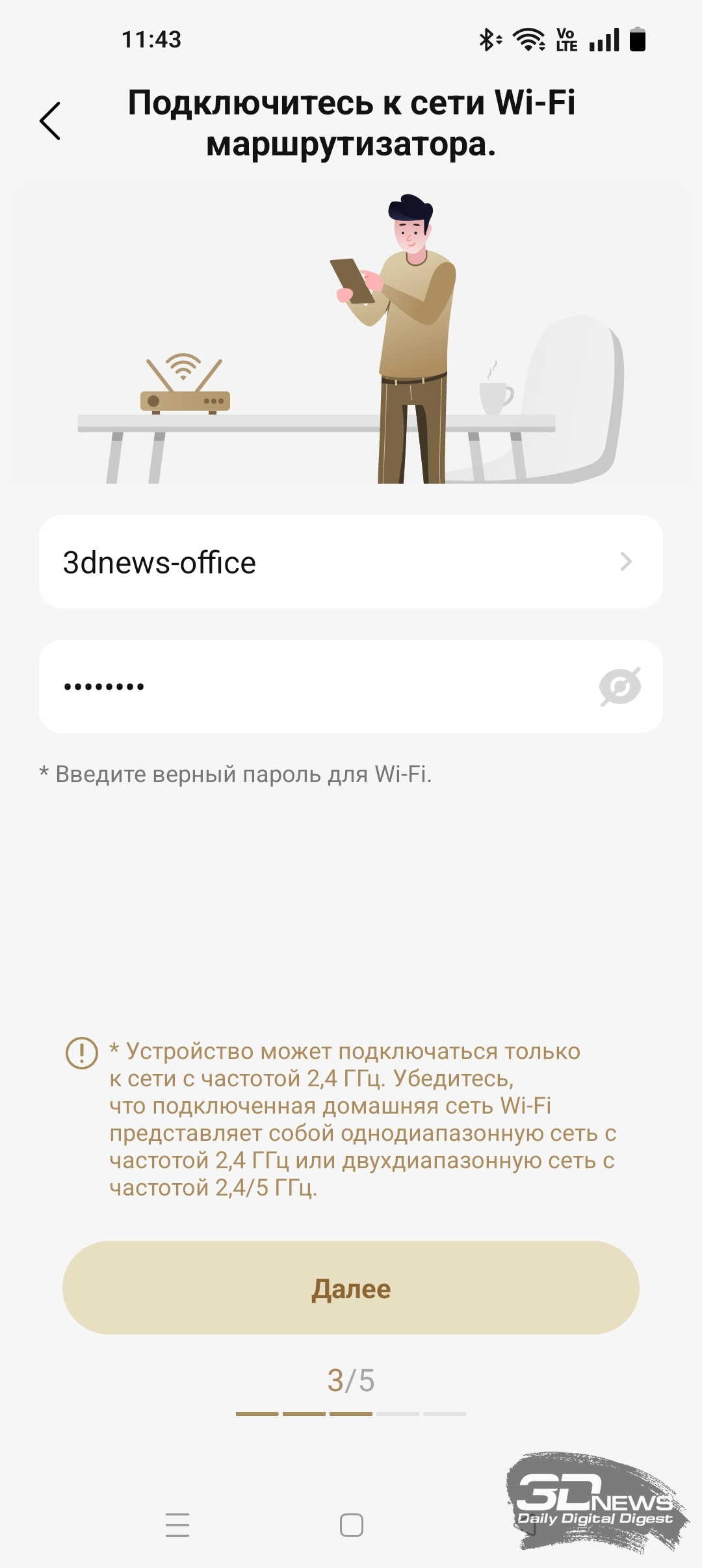Viewport: 702px width, 1568px height.
Task: Open the 3dnews-office network selector
Action: coord(351,562)
